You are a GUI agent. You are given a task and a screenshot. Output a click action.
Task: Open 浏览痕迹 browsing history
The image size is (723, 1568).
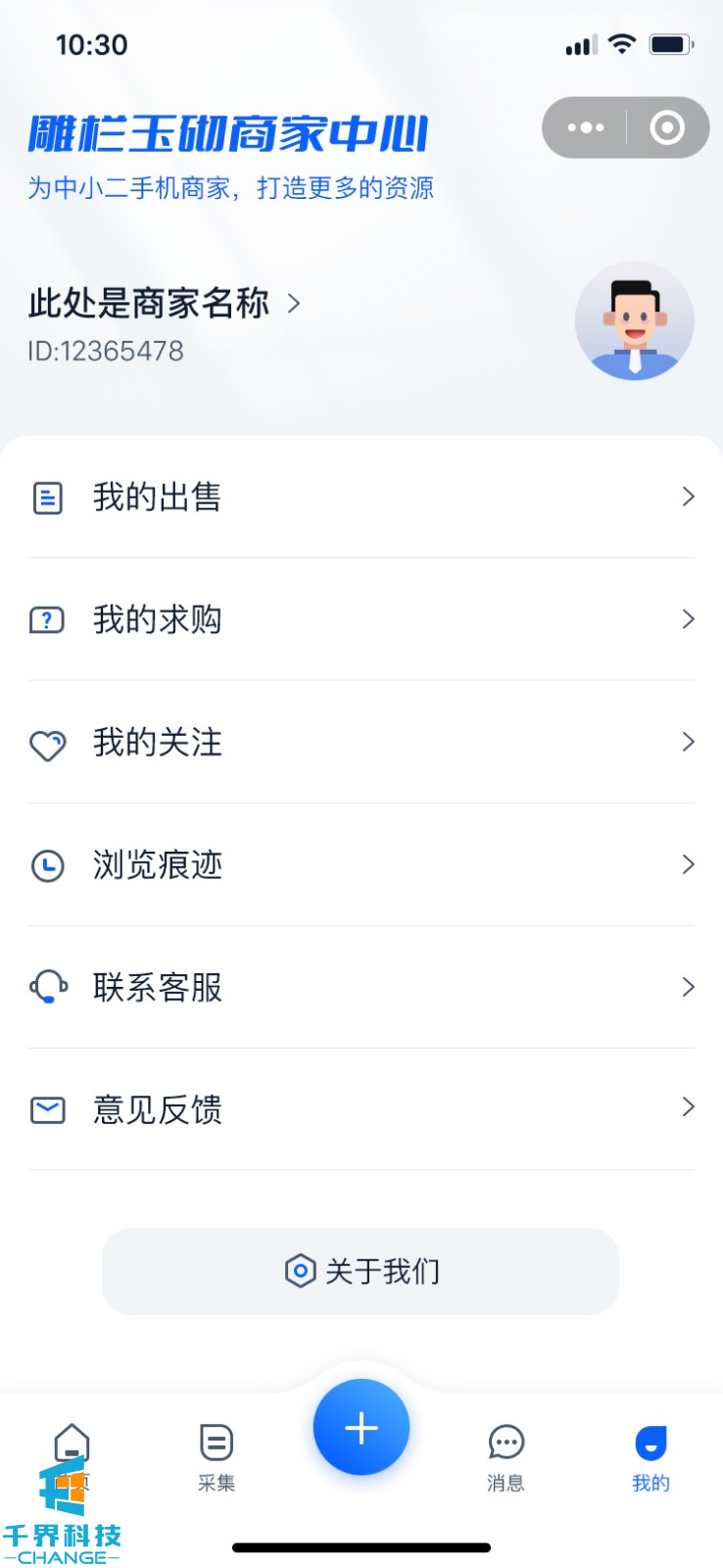361,864
